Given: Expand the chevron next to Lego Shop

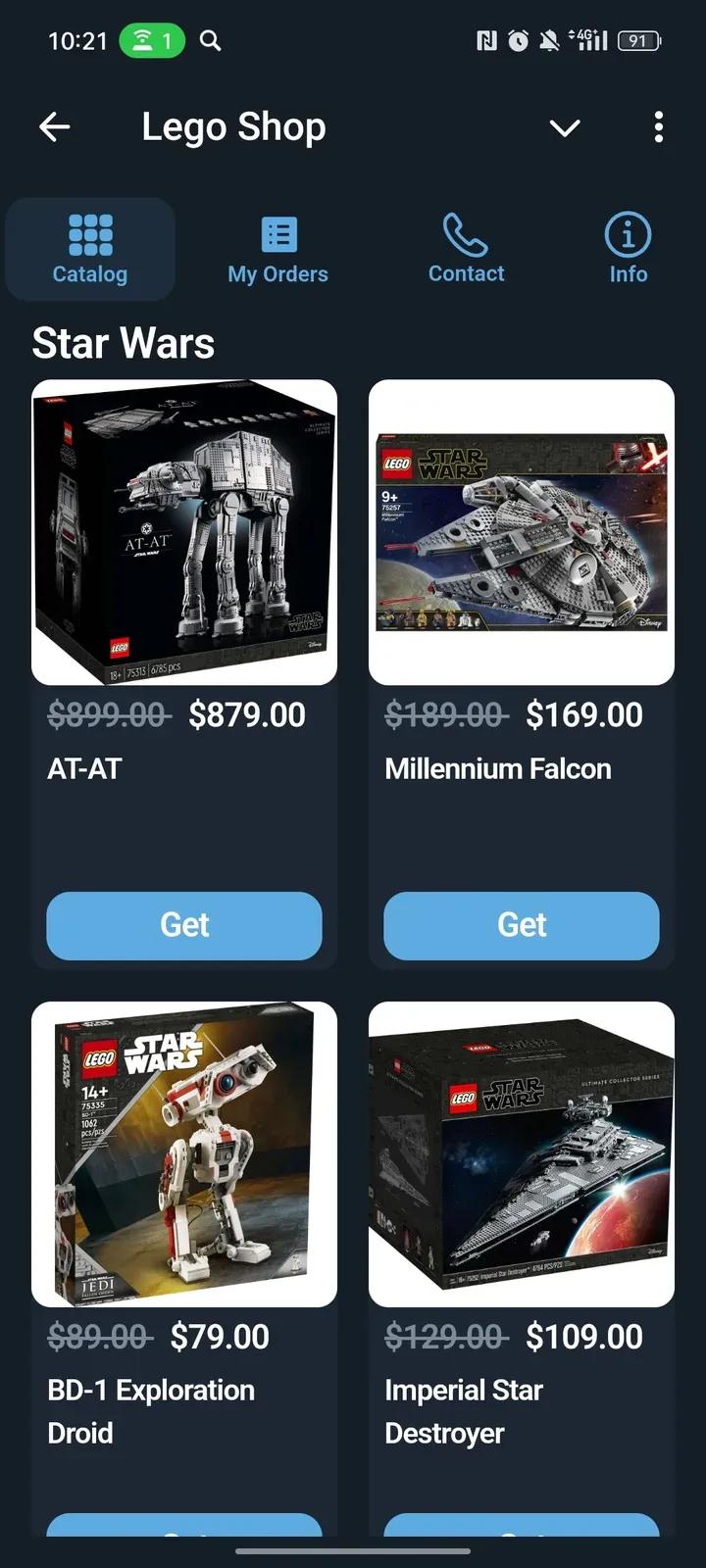Looking at the screenshot, I should click(x=565, y=127).
